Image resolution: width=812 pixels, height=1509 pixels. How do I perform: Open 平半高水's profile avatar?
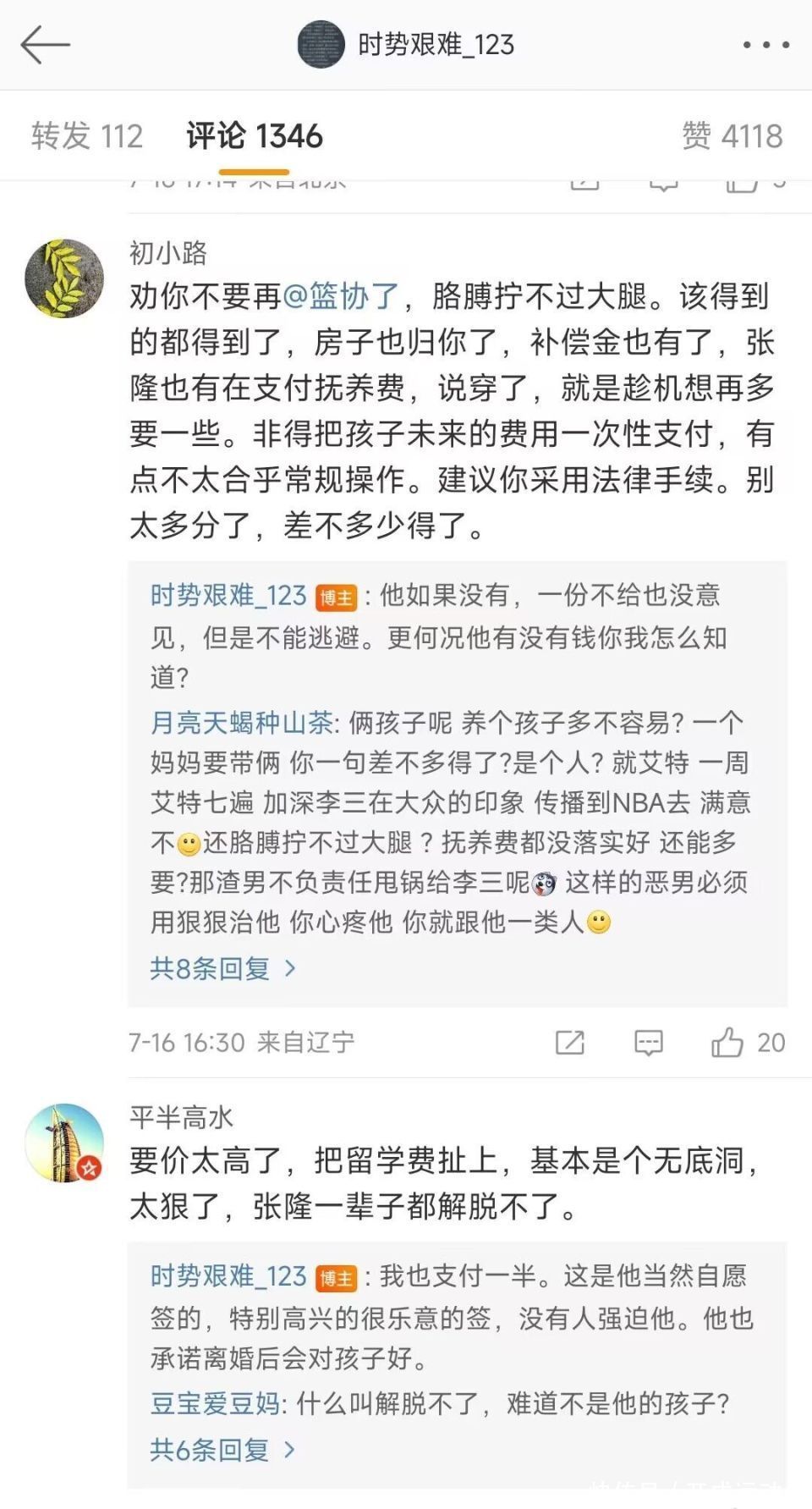(x=64, y=1143)
